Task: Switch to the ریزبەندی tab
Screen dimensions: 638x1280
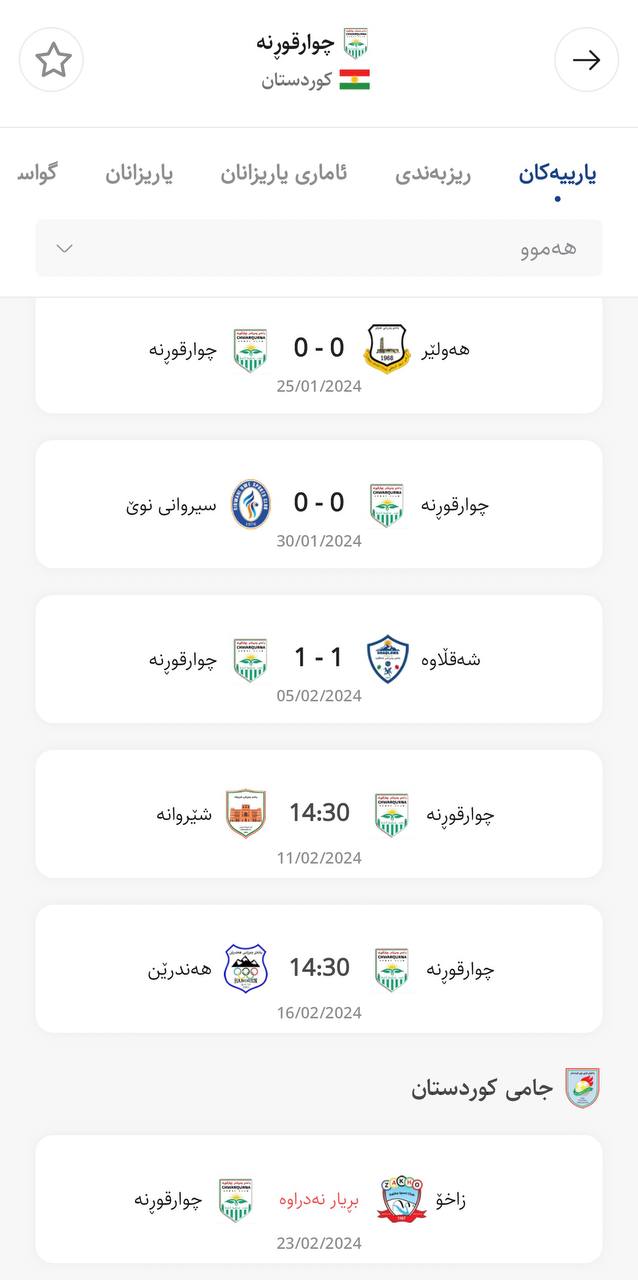Action: point(432,174)
